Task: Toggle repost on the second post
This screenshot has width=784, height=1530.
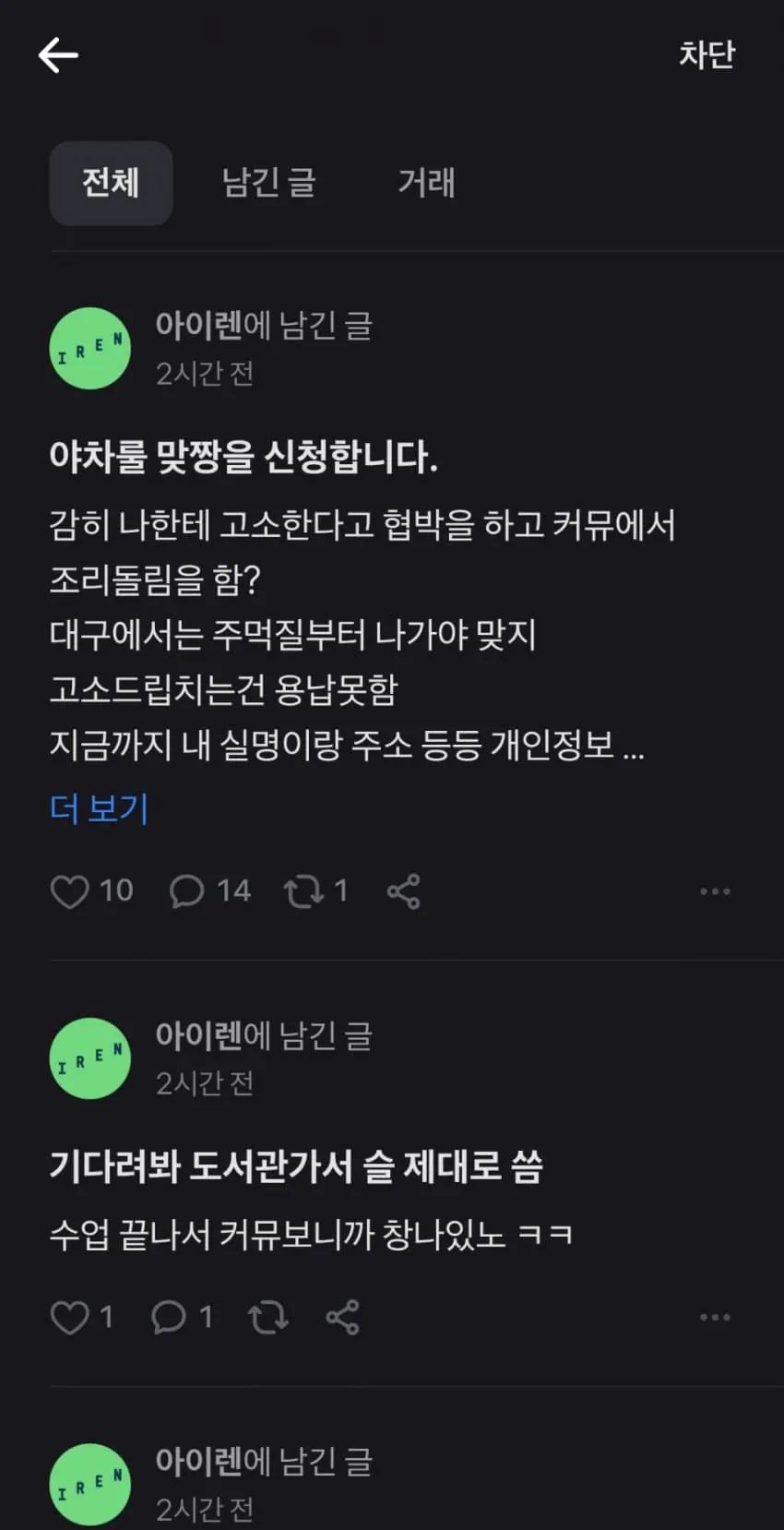Action: tap(267, 1317)
